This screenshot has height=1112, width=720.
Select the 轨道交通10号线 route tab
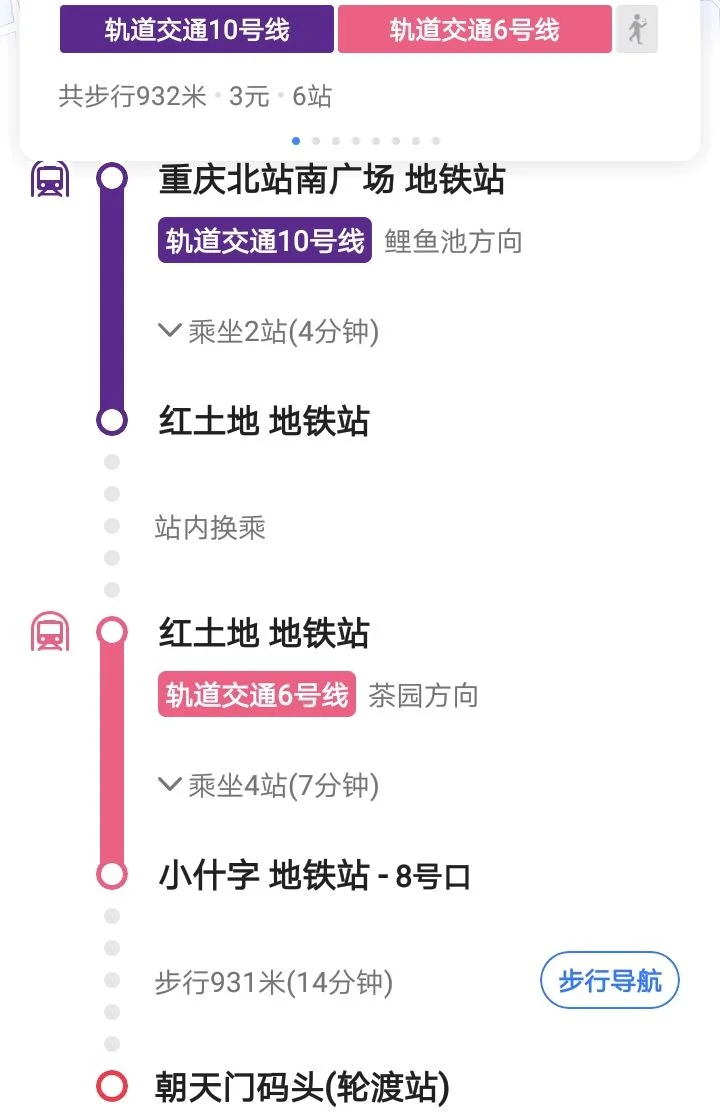[196, 30]
